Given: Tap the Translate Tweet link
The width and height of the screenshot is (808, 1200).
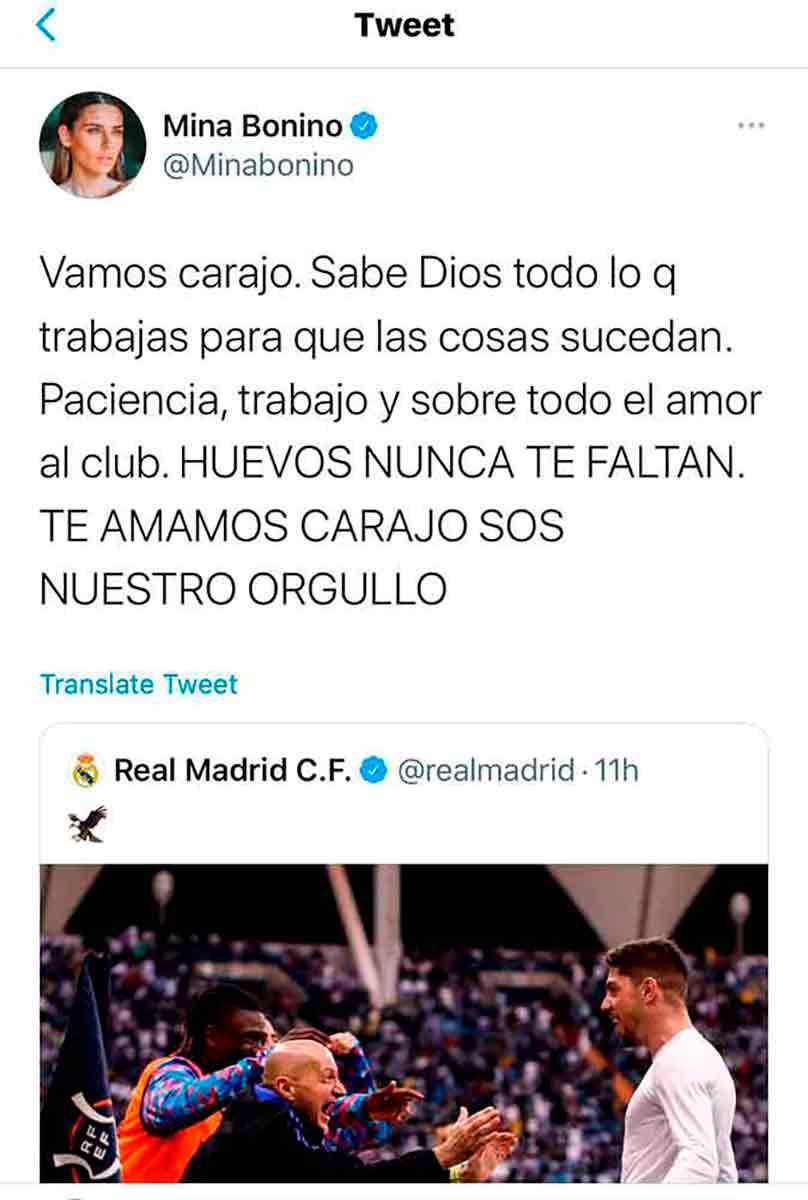Looking at the screenshot, I should [x=139, y=685].
